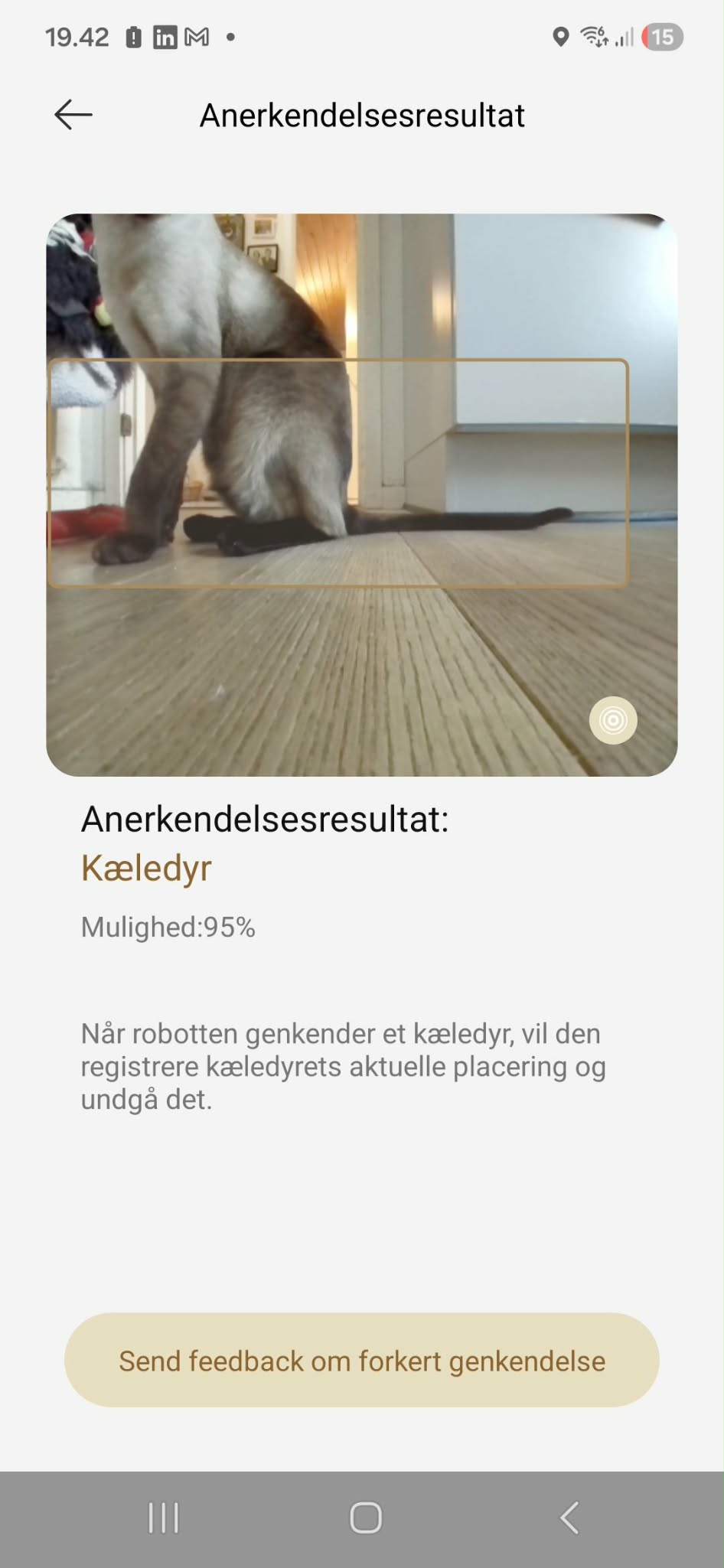Open the recognized pet photo
The height and width of the screenshot is (1568, 724).
click(x=362, y=494)
